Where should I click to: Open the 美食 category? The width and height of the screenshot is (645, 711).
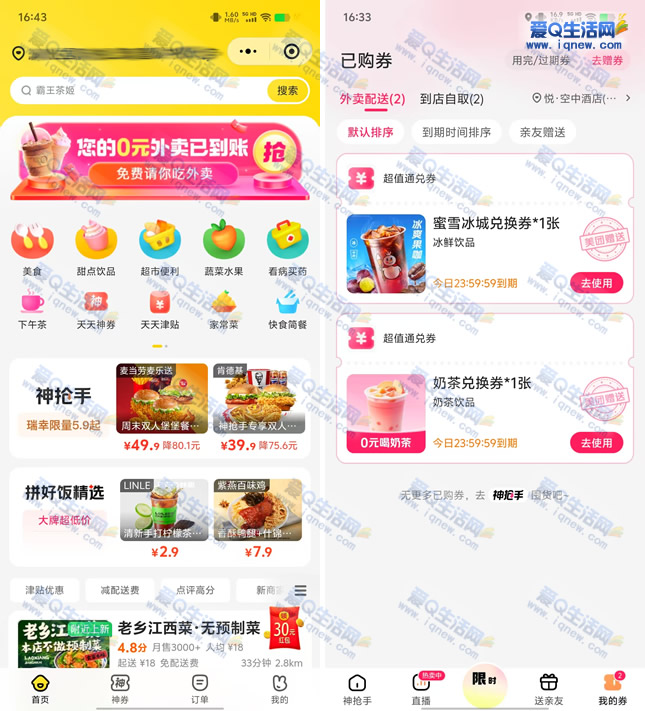(x=32, y=248)
